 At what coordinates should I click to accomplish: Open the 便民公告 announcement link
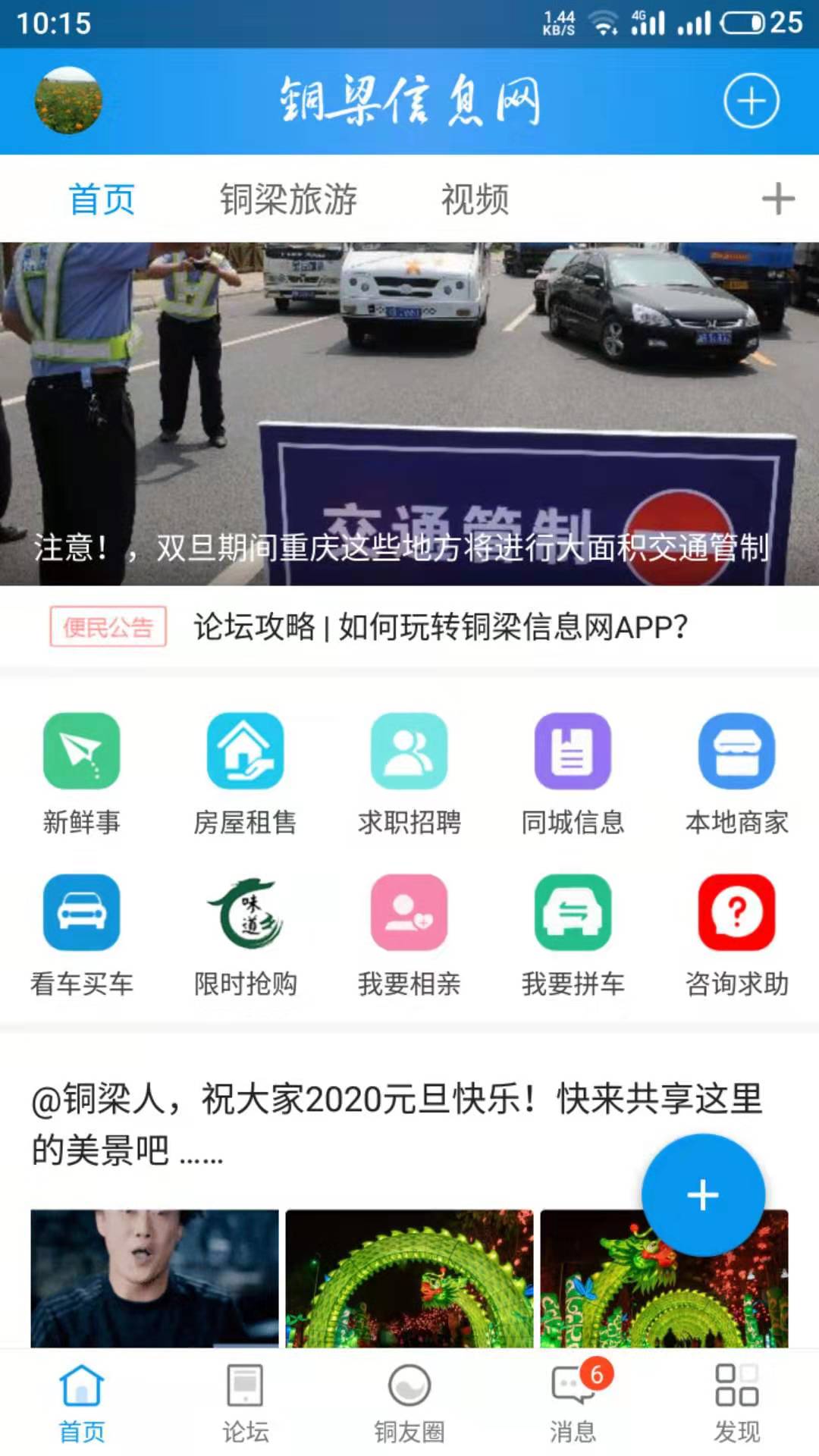pyautogui.click(x=107, y=626)
